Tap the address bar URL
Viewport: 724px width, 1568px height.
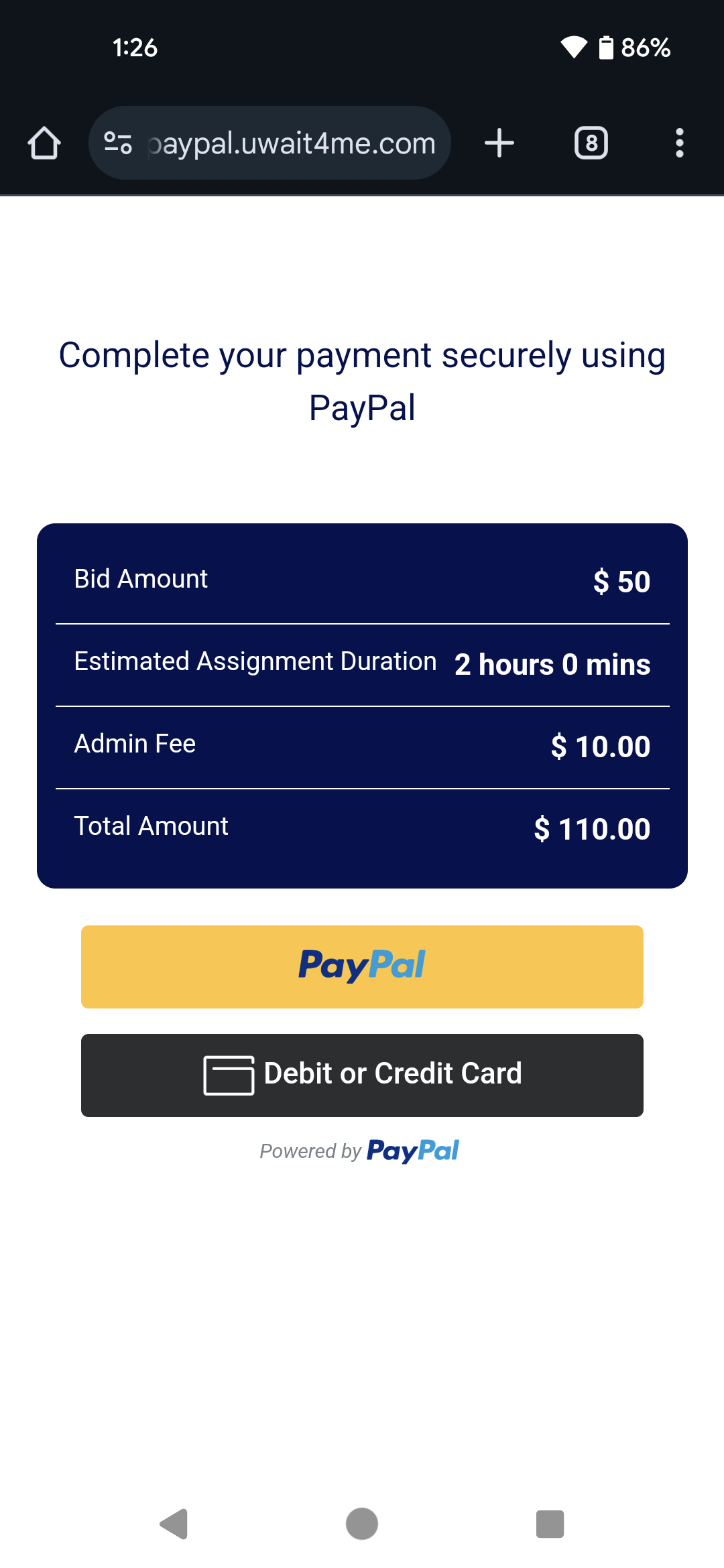tap(292, 143)
